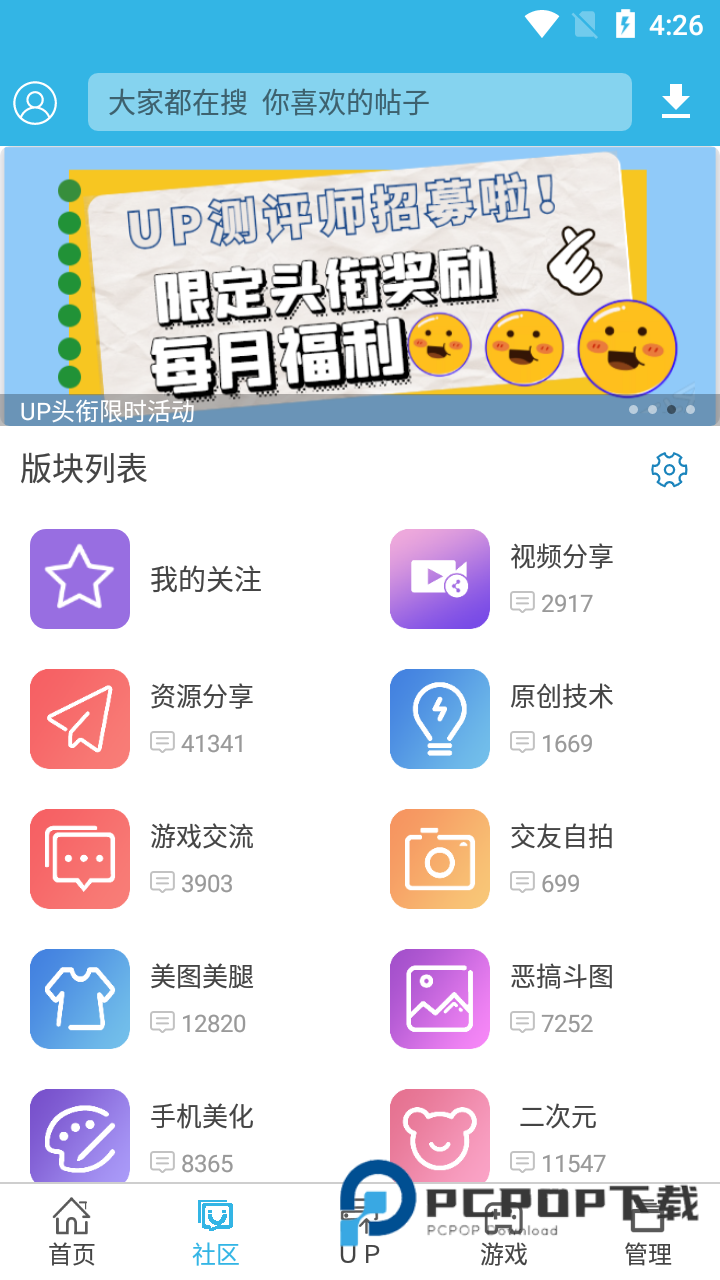Switch to the 首页 tab
The height and width of the screenshot is (1280, 720).
pyautogui.click(x=71, y=1232)
